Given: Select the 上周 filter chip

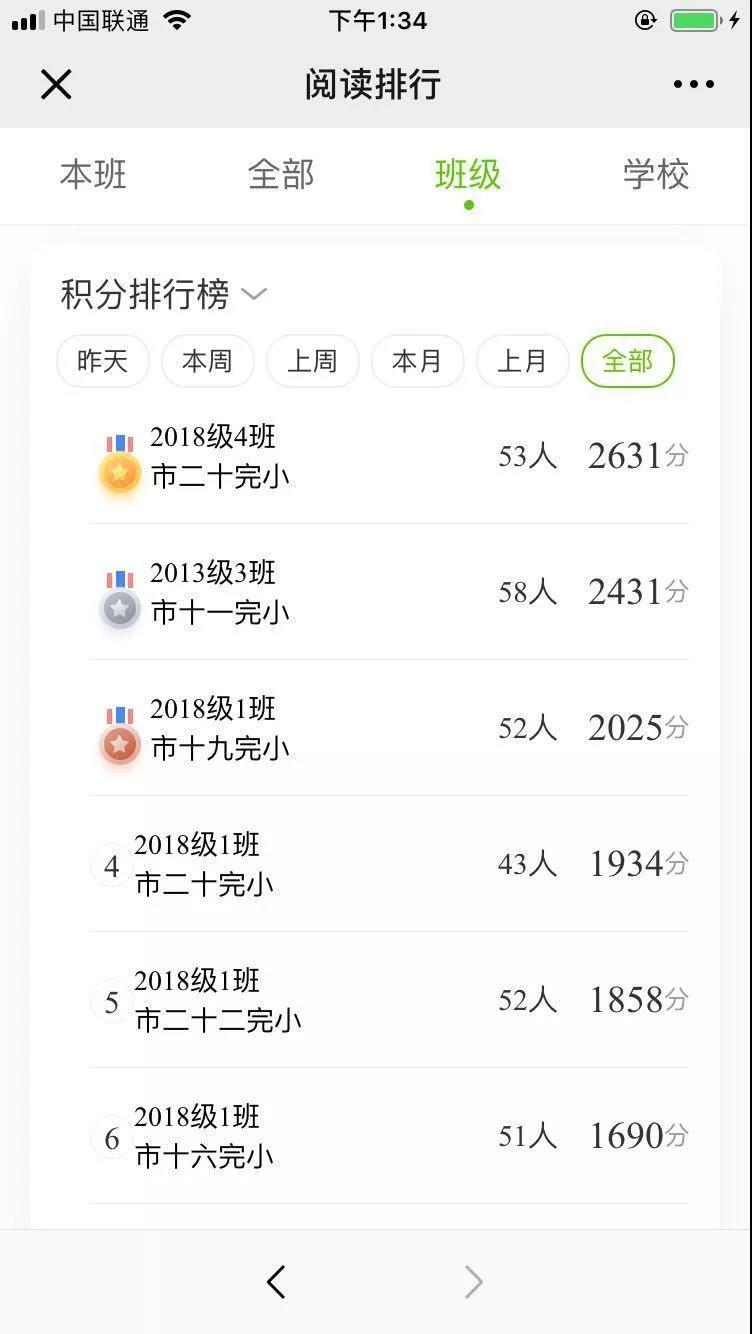Looking at the screenshot, I should click(313, 361).
